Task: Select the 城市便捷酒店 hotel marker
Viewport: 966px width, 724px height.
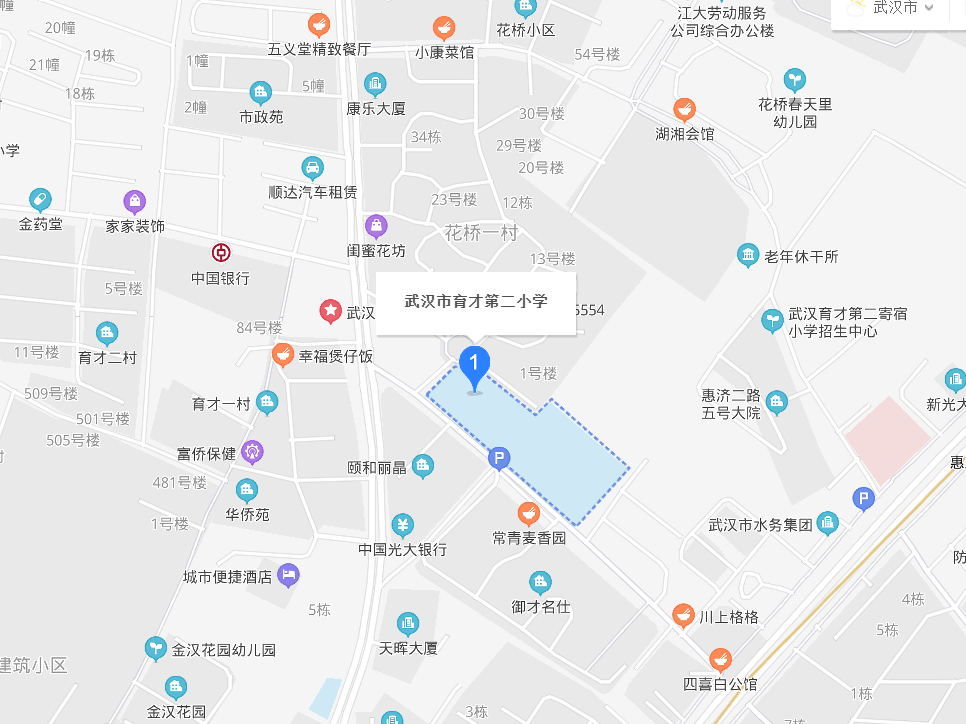Action: click(x=288, y=575)
